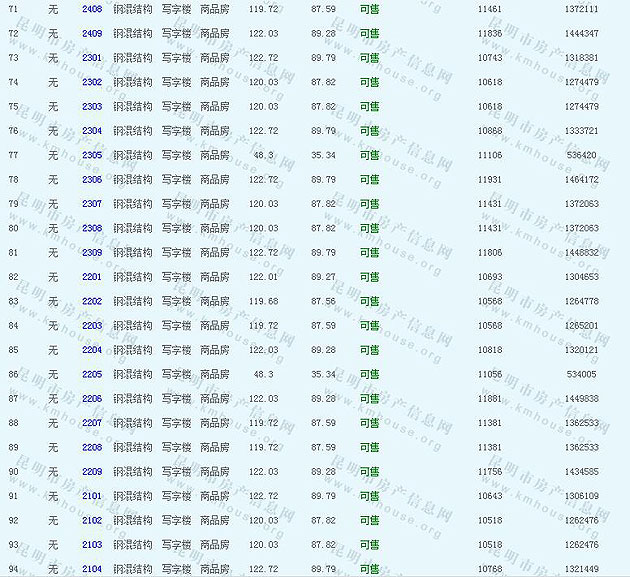View room 2104 details
The height and width of the screenshot is (577, 630).
pos(92,569)
